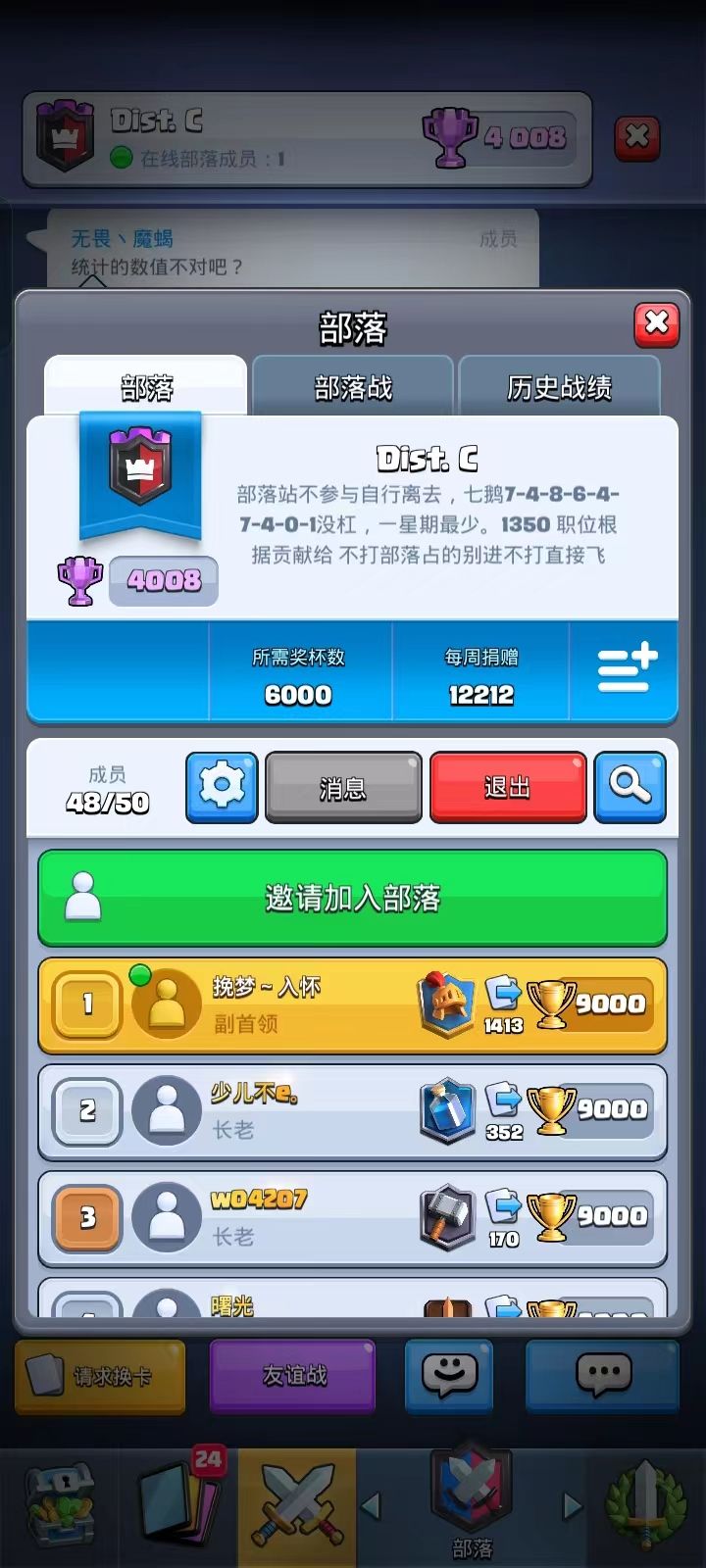Open the card collection tab with badge 24
Screen dimensions: 706x1568
click(178, 1506)
